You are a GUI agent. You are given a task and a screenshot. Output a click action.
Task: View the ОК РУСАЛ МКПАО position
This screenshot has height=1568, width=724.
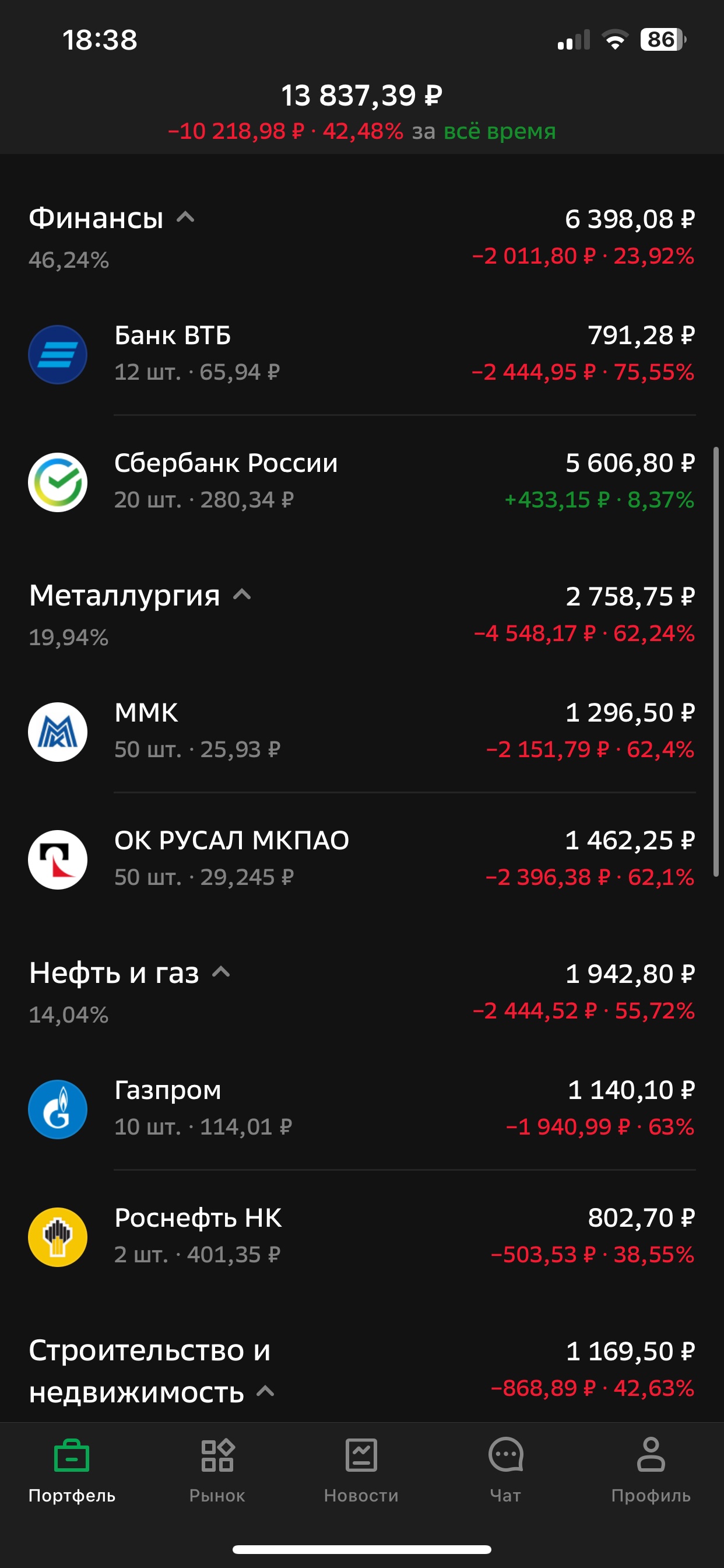click(361, 859)
